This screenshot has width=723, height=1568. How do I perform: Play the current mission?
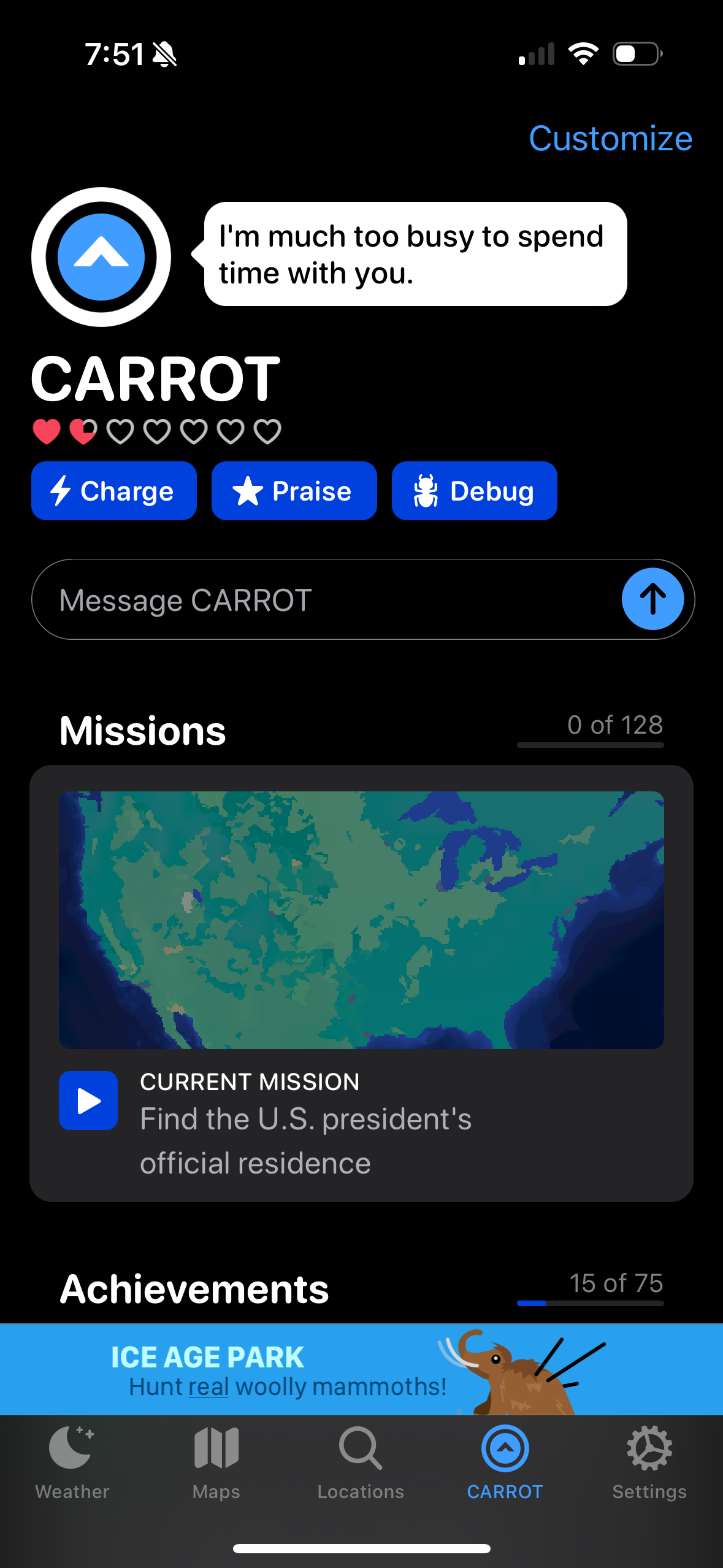point(88,1101)
